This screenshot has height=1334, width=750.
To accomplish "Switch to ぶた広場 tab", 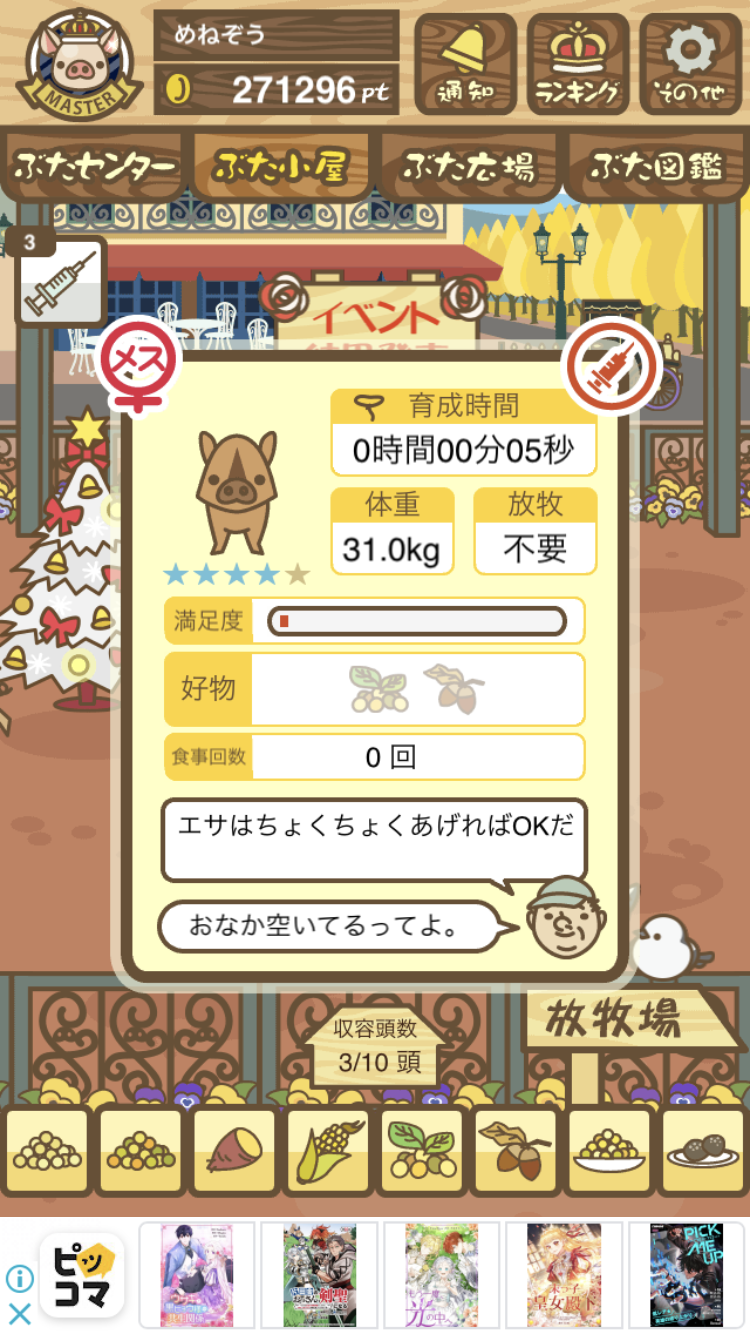I will [468, 166].
